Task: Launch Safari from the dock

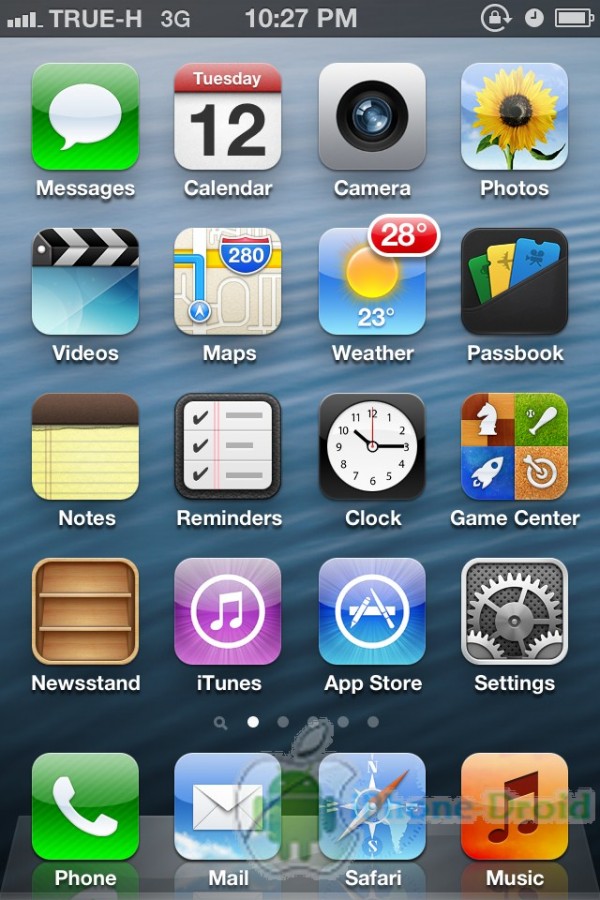Action: 372,807
